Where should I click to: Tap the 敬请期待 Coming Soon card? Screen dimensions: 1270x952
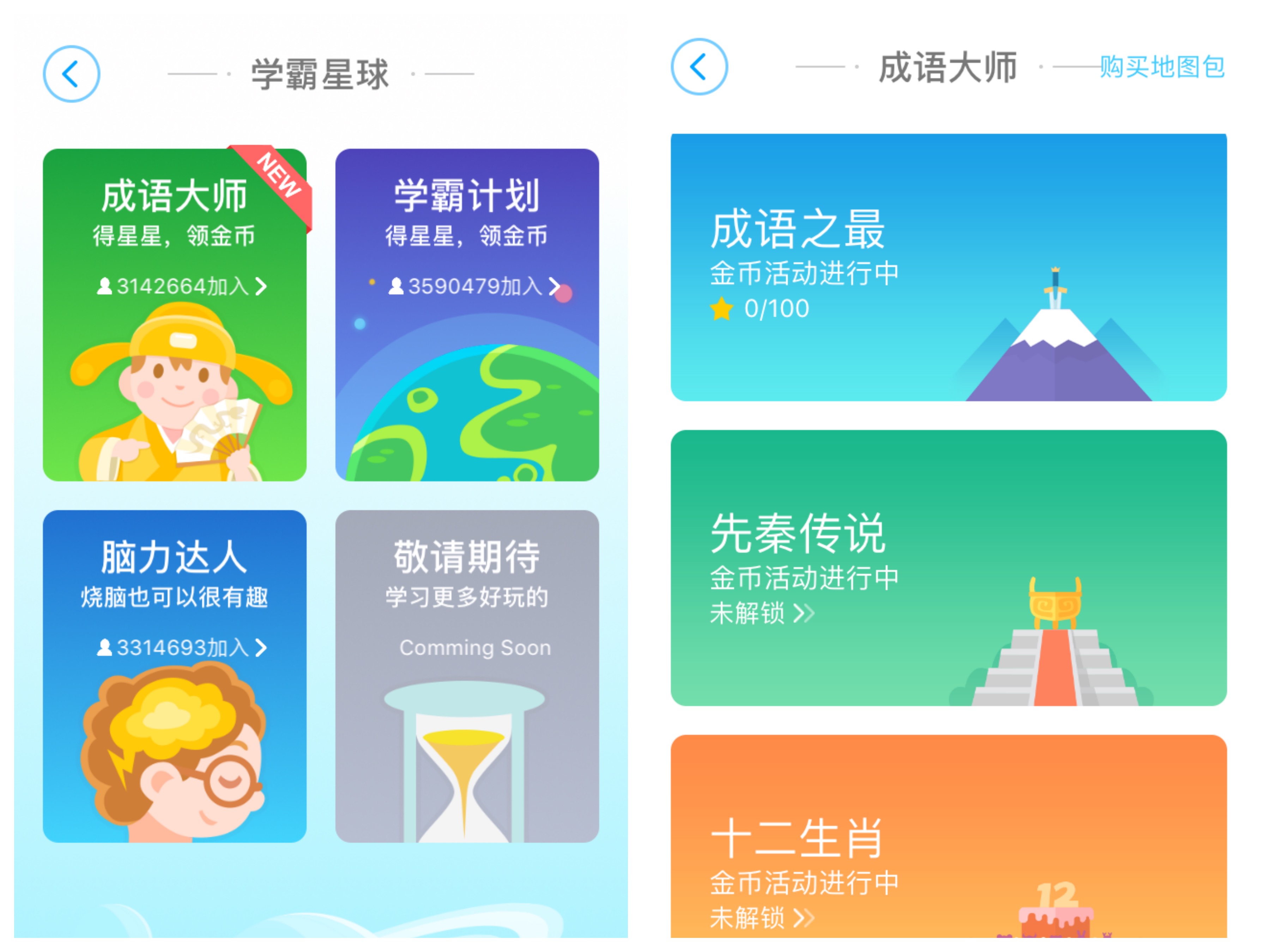coord(467,676)
